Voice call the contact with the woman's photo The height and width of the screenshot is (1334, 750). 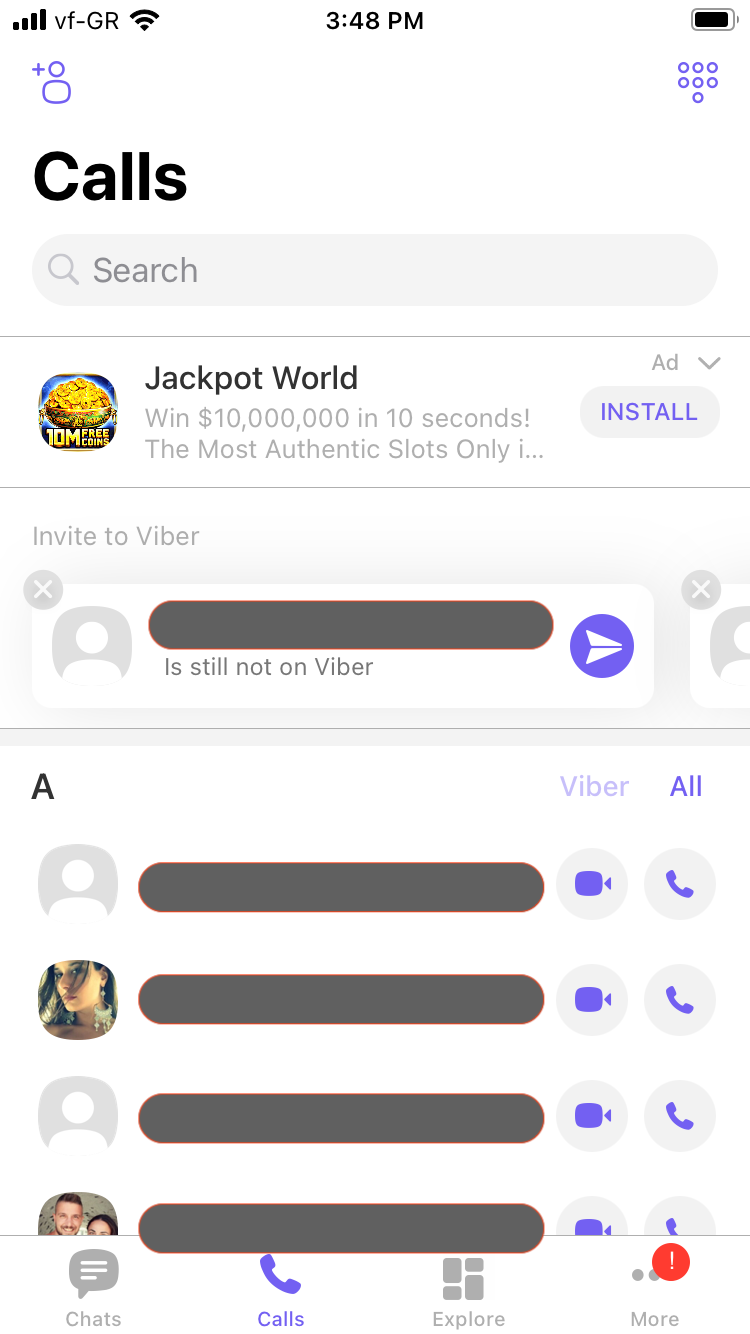pos(679,1000)
